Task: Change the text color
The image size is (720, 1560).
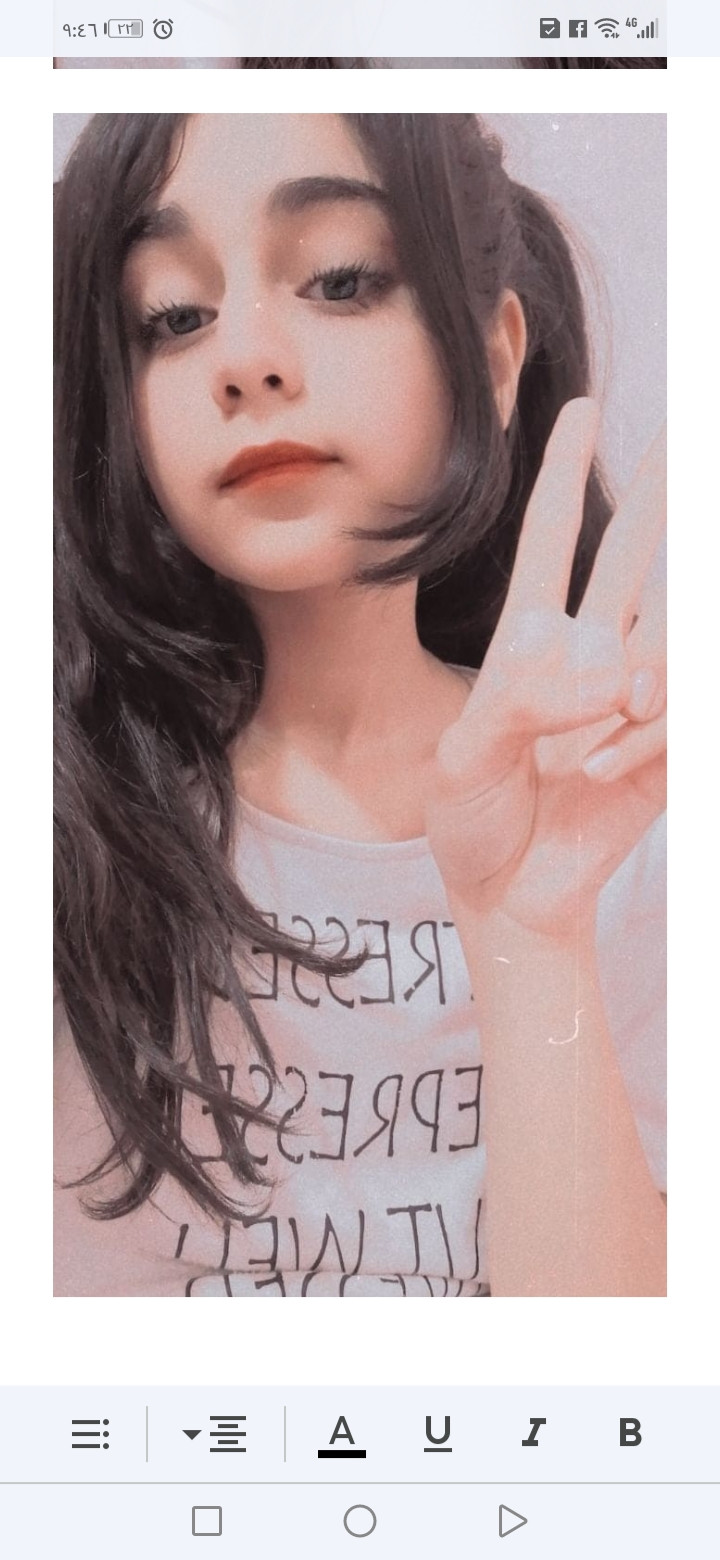Action: click(x=342, y=1435)
